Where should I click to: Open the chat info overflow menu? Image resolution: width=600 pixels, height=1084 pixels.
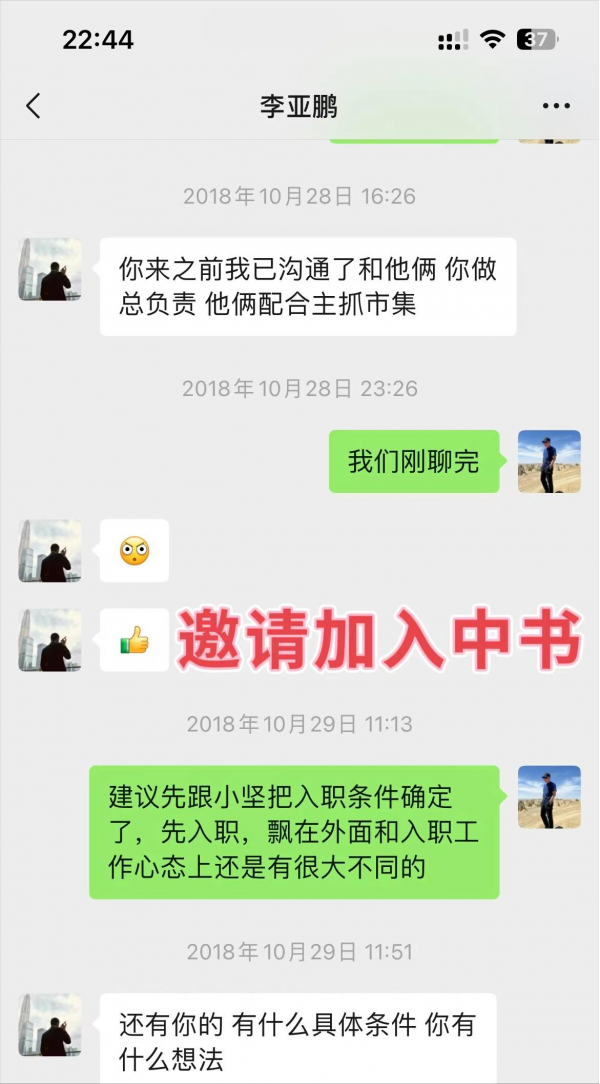coord(556,106)
